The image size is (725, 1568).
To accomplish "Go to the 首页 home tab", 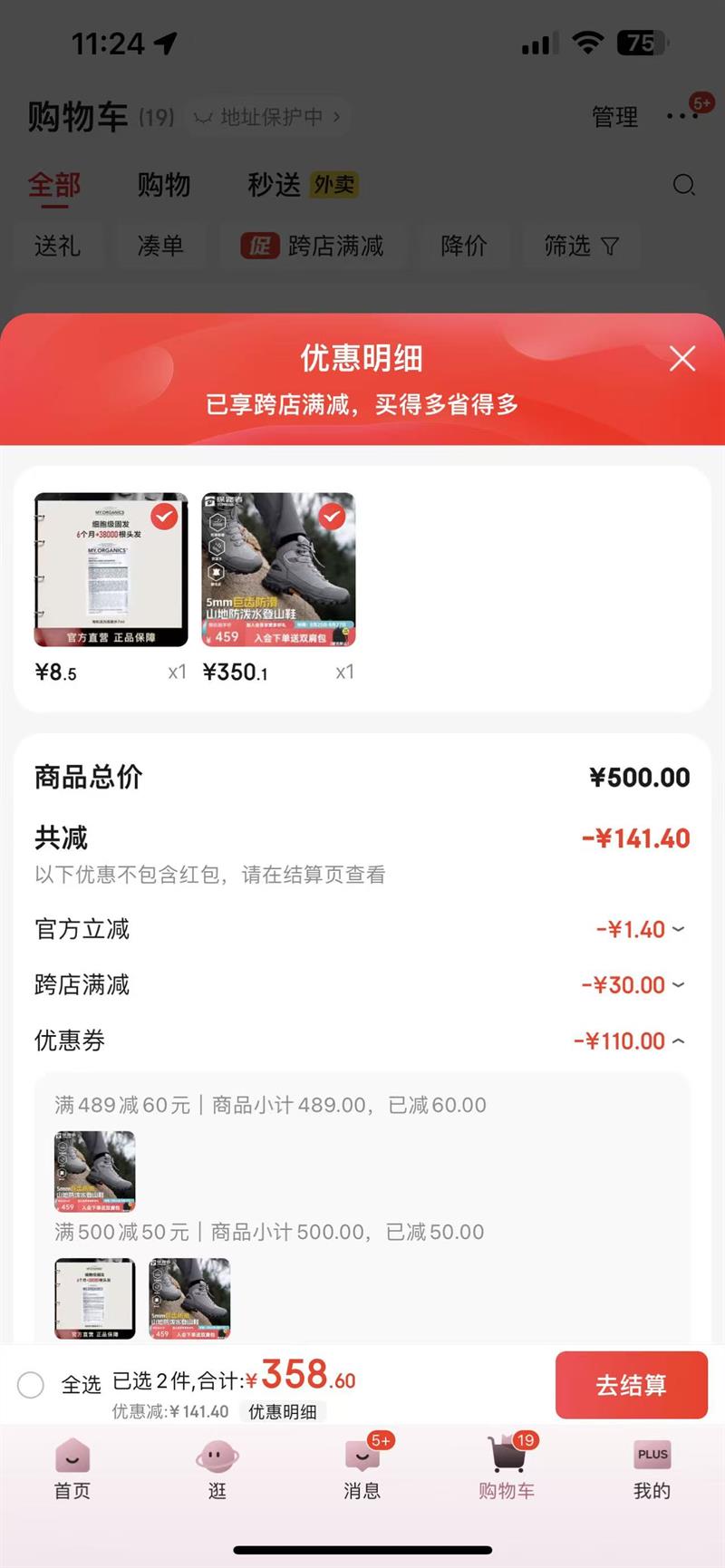I will (x=72, y=1468).
